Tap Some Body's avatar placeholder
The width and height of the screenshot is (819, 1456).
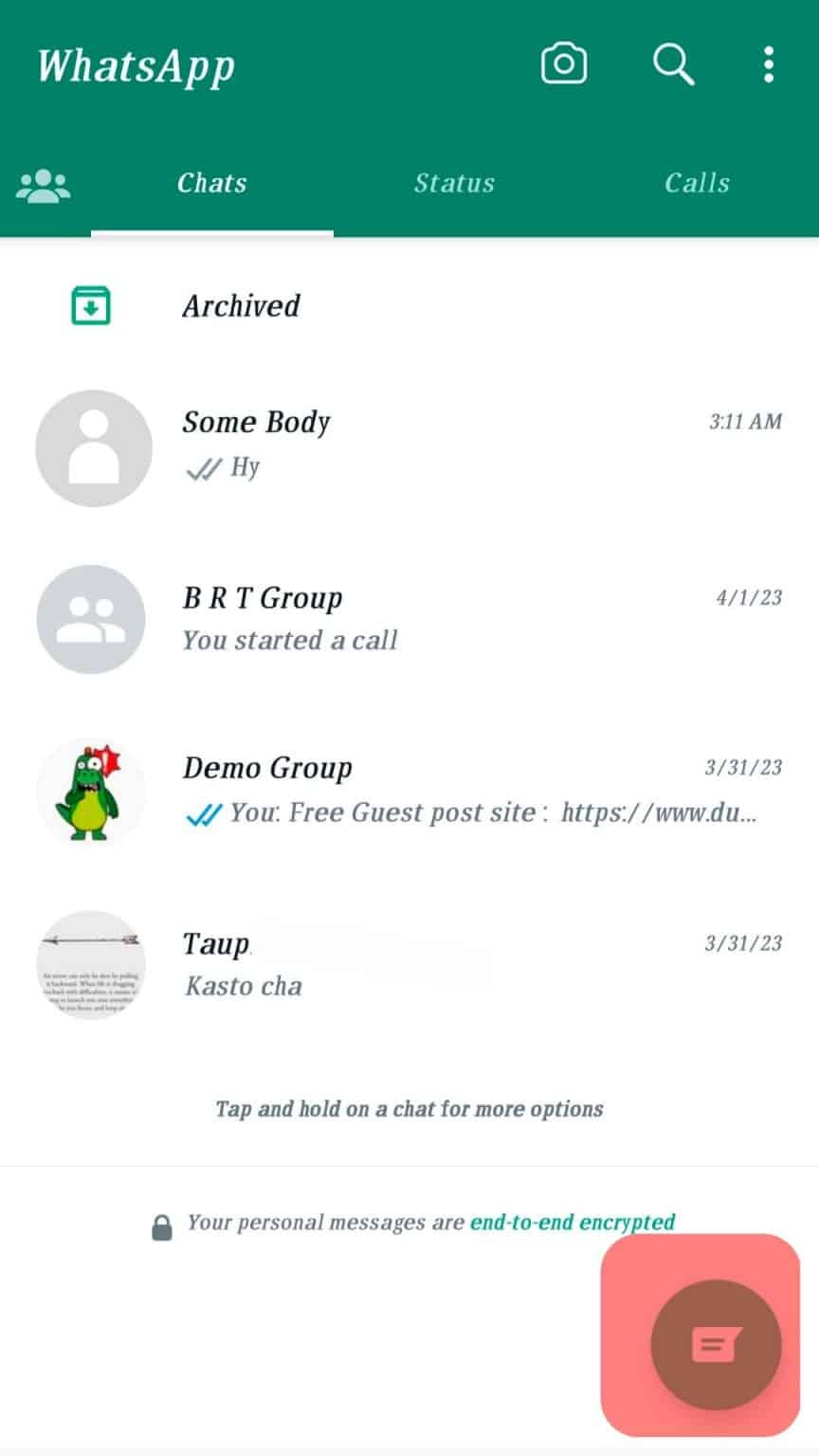(x=92, y=447)
